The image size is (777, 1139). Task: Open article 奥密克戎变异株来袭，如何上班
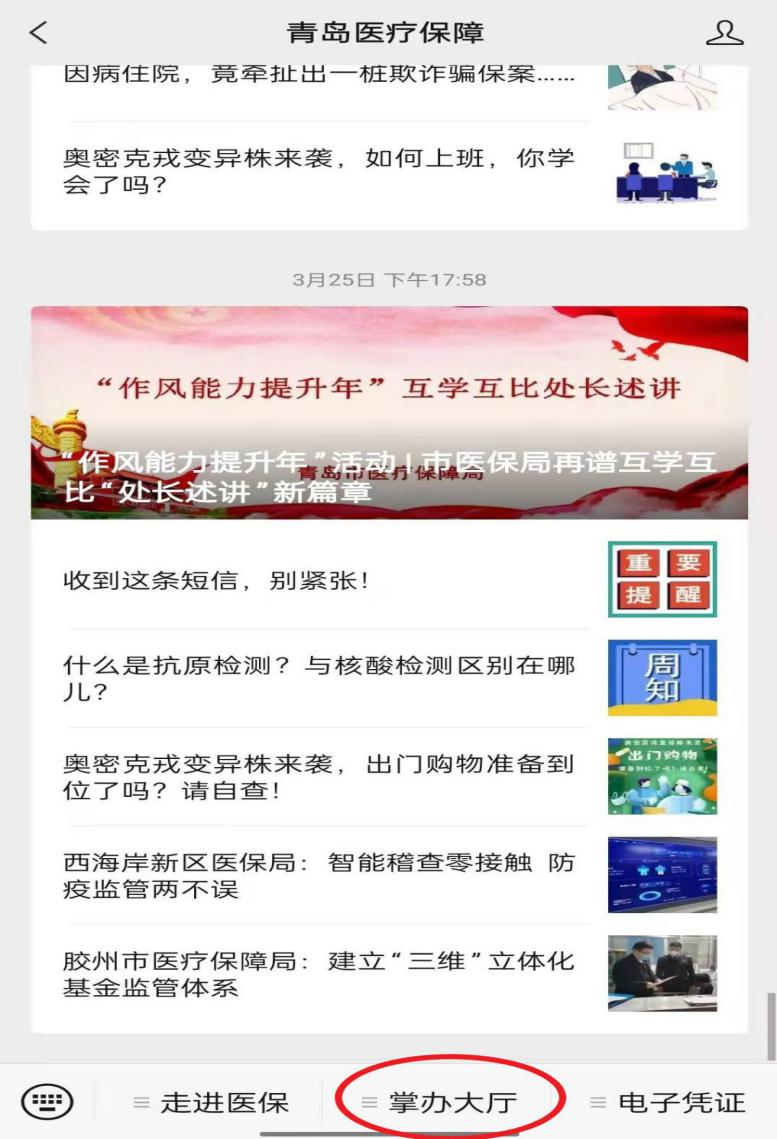point(320,172)
